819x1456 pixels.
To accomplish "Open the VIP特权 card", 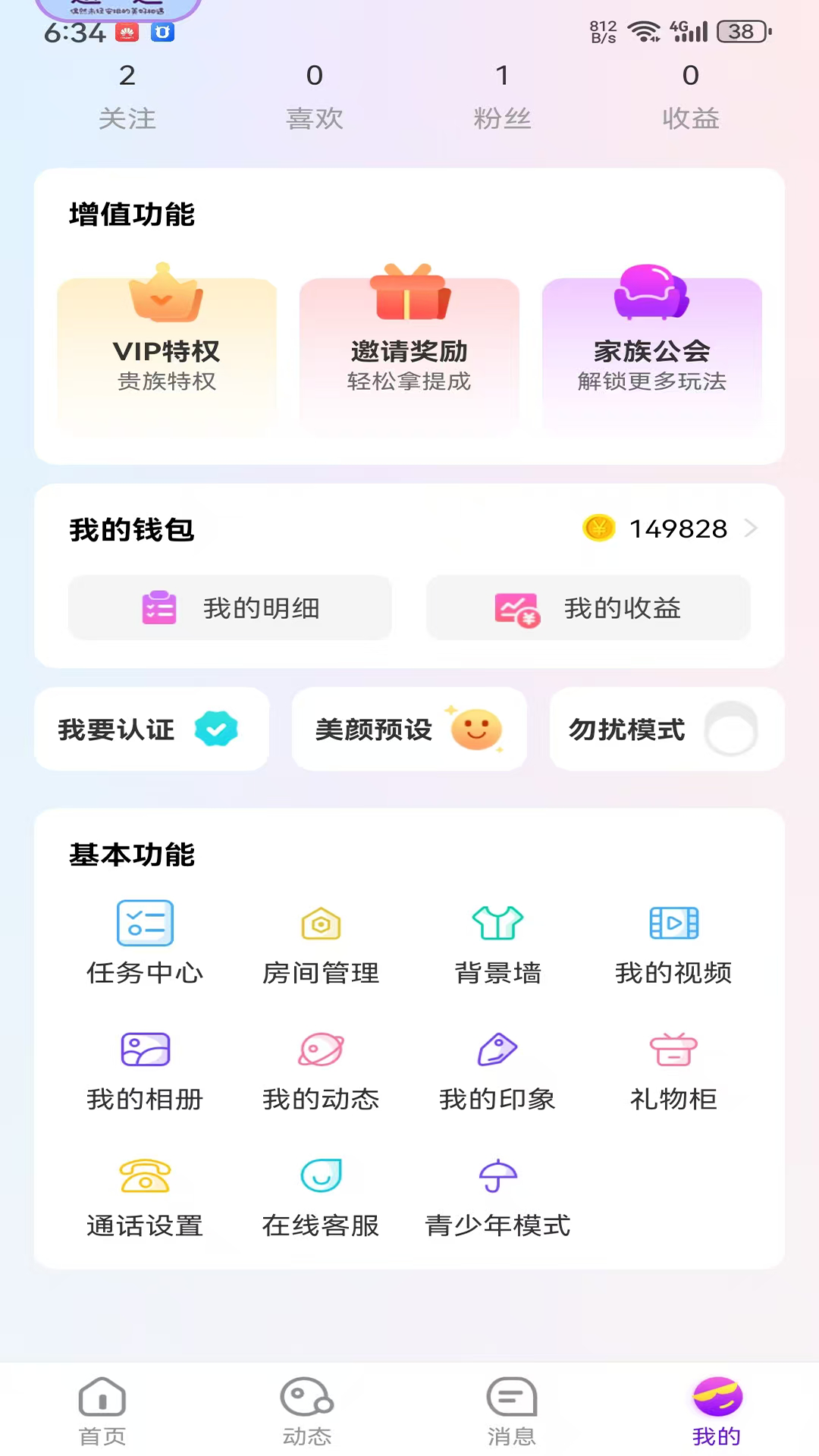I will [x=167, y=355].
